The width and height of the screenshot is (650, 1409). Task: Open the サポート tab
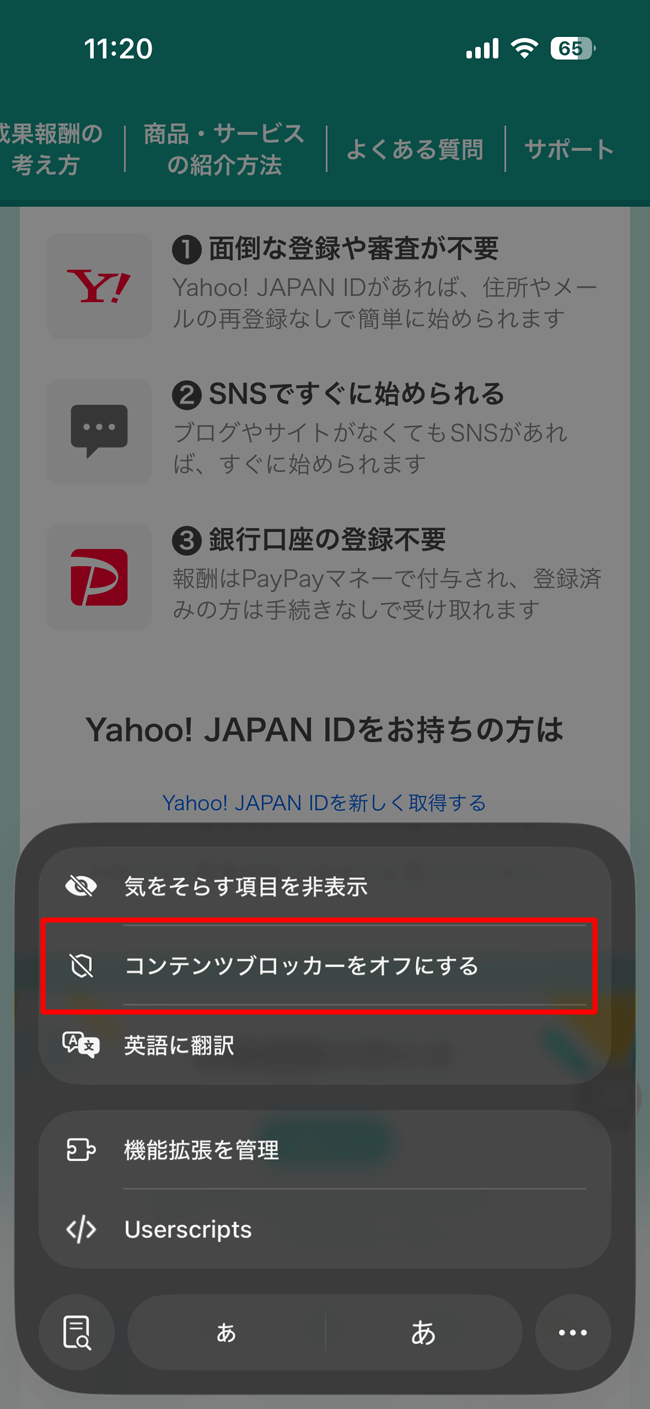point(569,149)
